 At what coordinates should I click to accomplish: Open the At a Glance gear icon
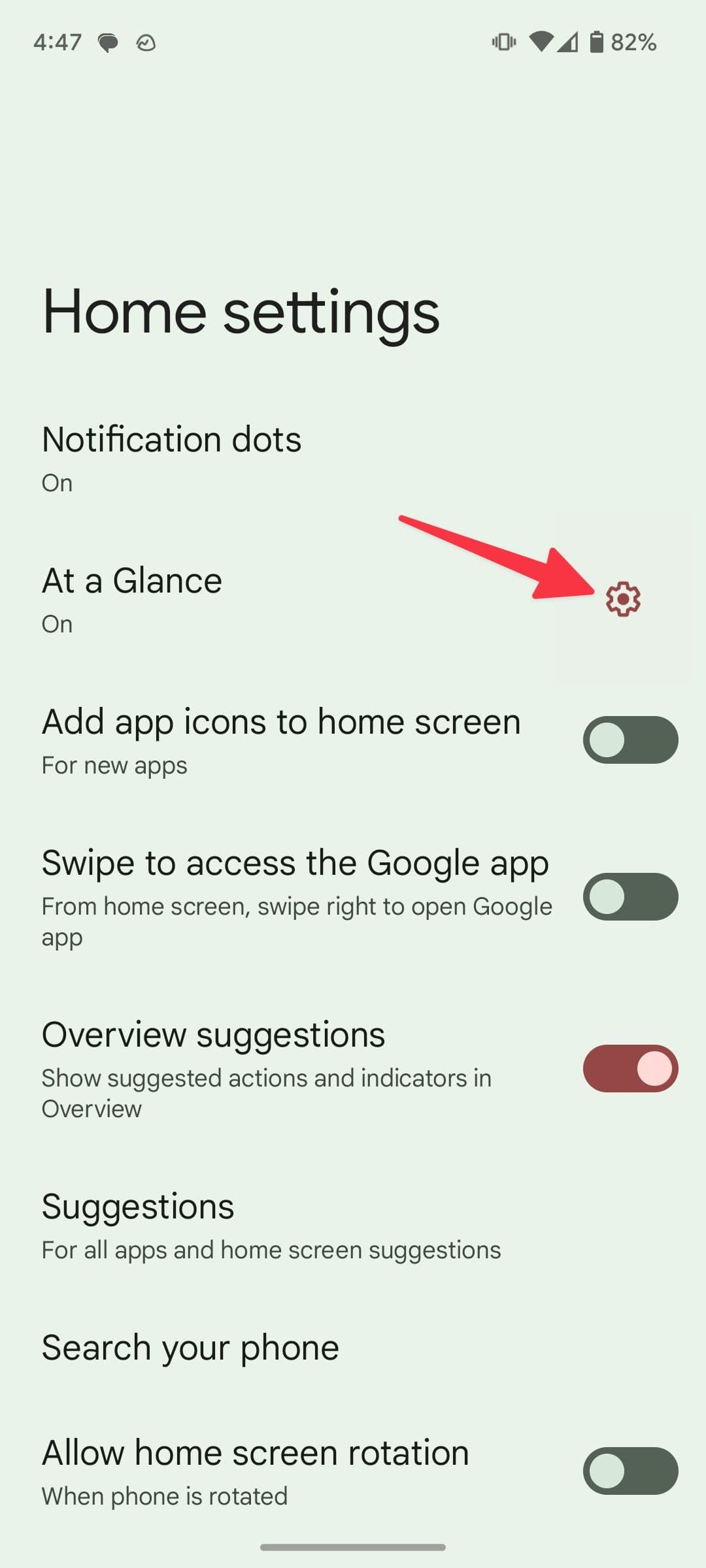pyautogui.click(x=623, y=598)
